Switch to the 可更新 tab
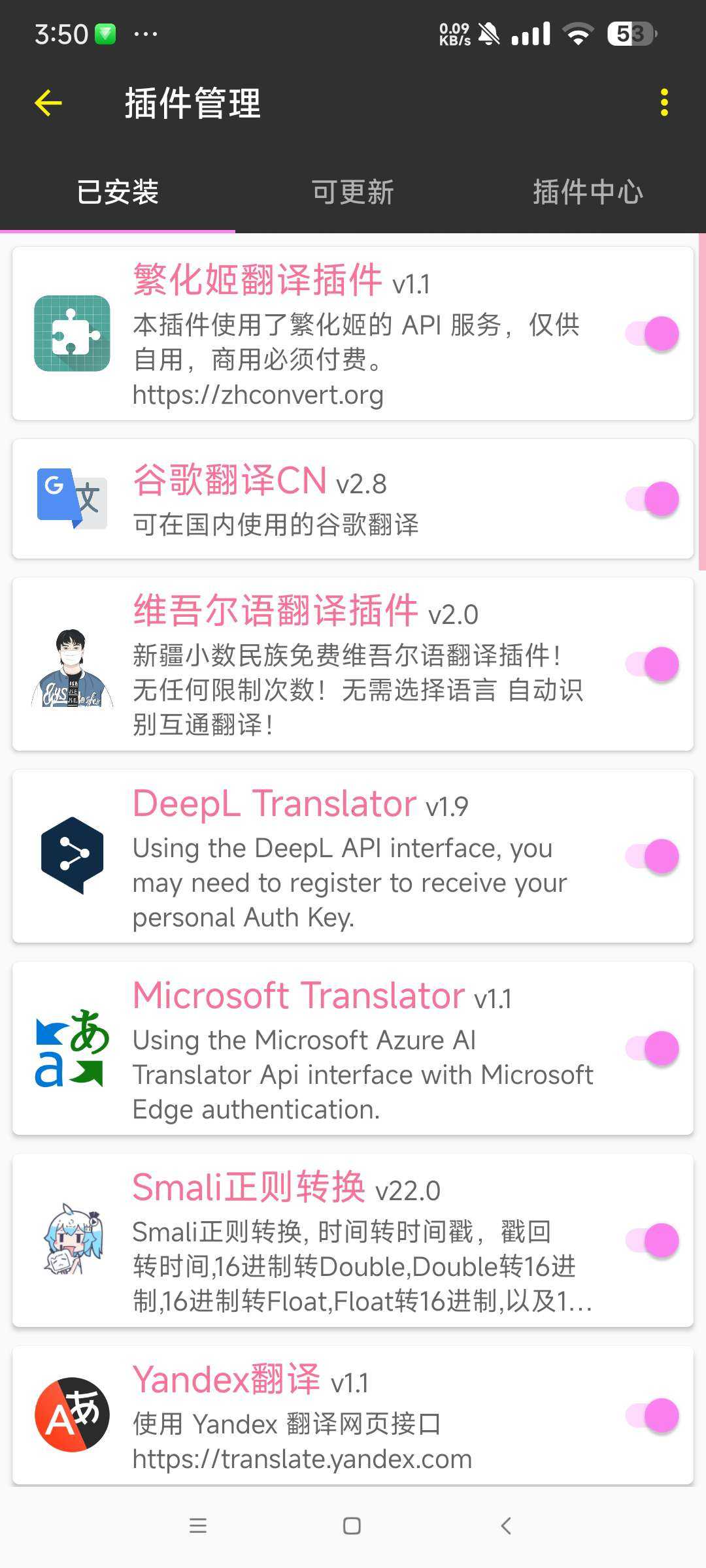706x1568 pixels. [x=353, y=192]
